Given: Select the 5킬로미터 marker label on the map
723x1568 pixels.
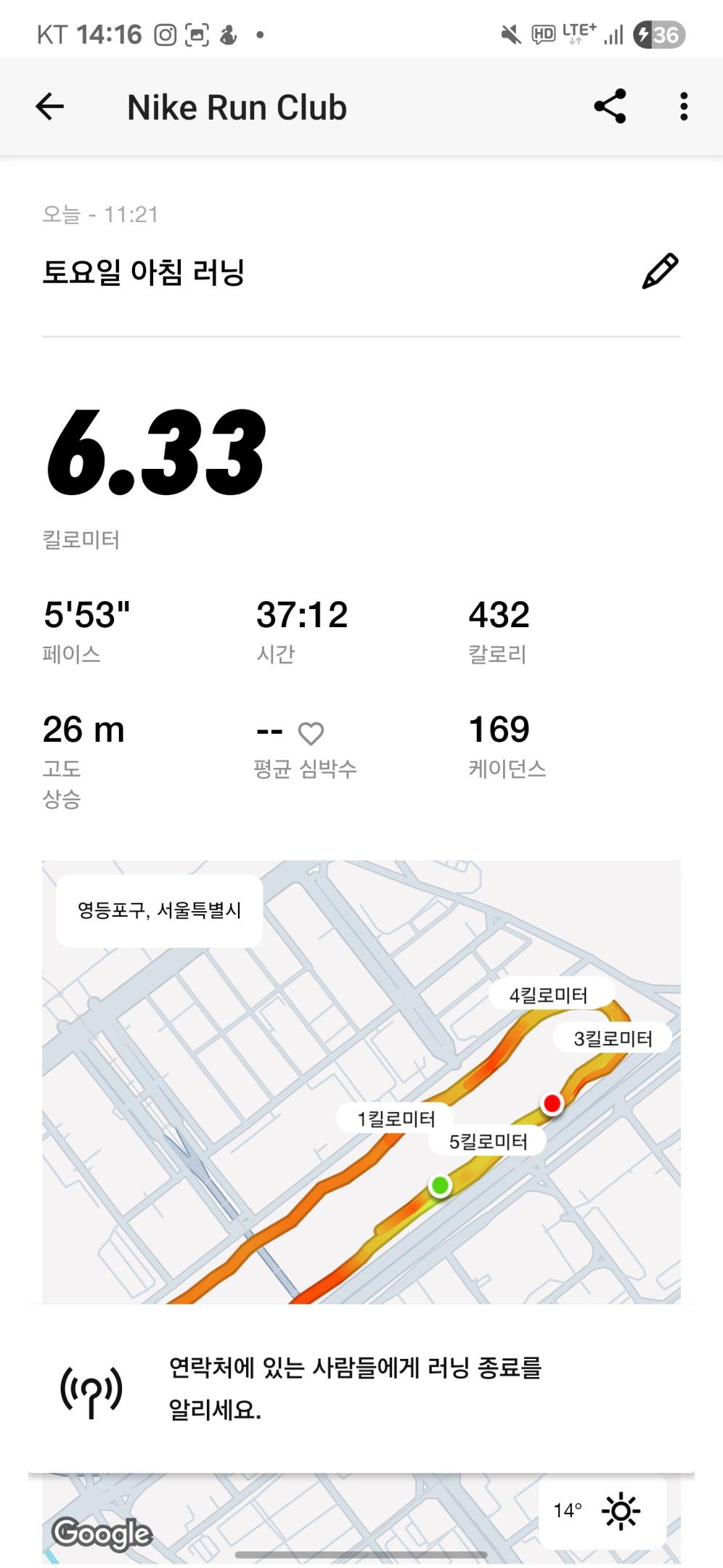Looking at the screenshot, I should (x=486, y=1141).
